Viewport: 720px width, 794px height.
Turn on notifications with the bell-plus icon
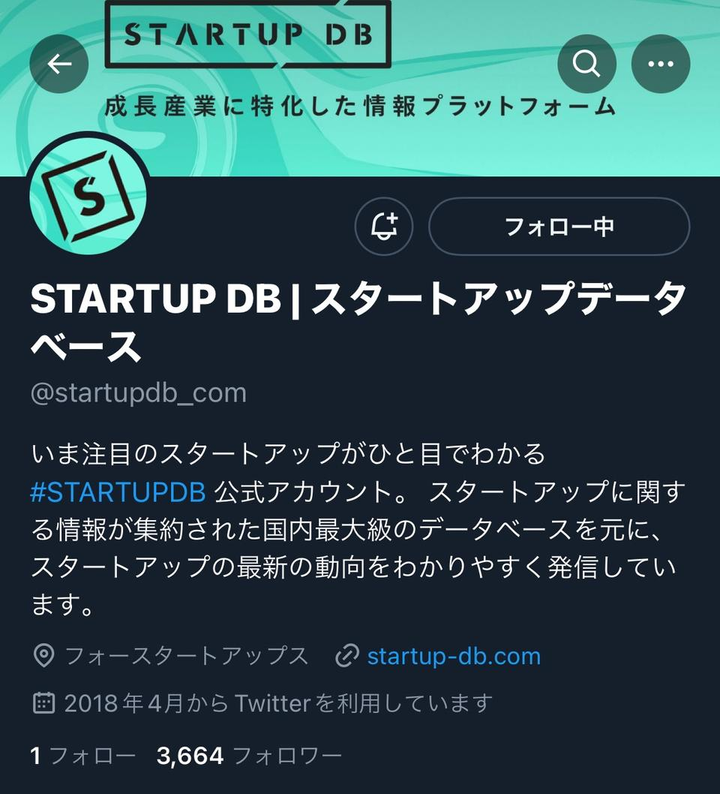tap(384, 226)
